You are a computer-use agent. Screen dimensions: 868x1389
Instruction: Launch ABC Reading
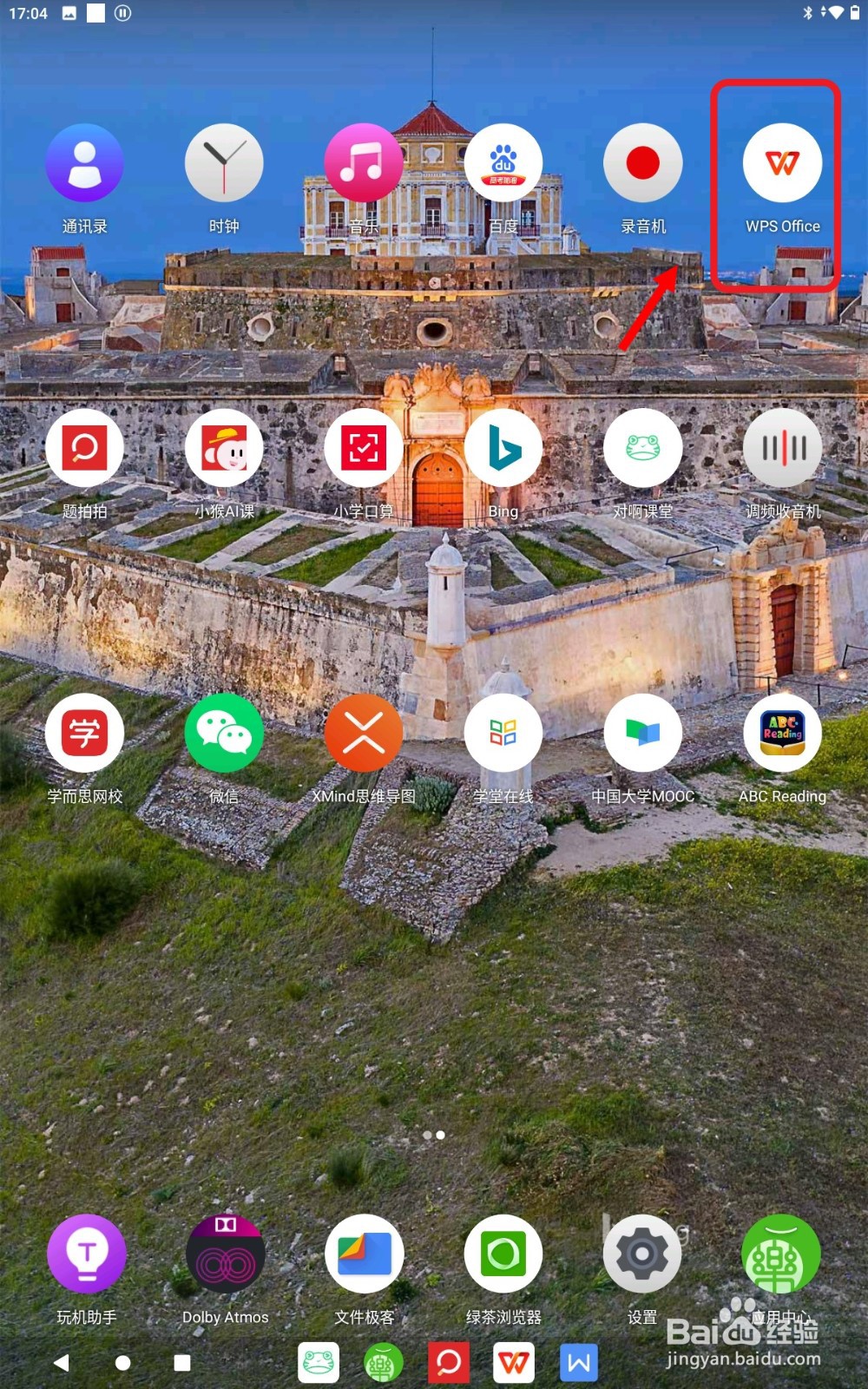click(782, 732)
